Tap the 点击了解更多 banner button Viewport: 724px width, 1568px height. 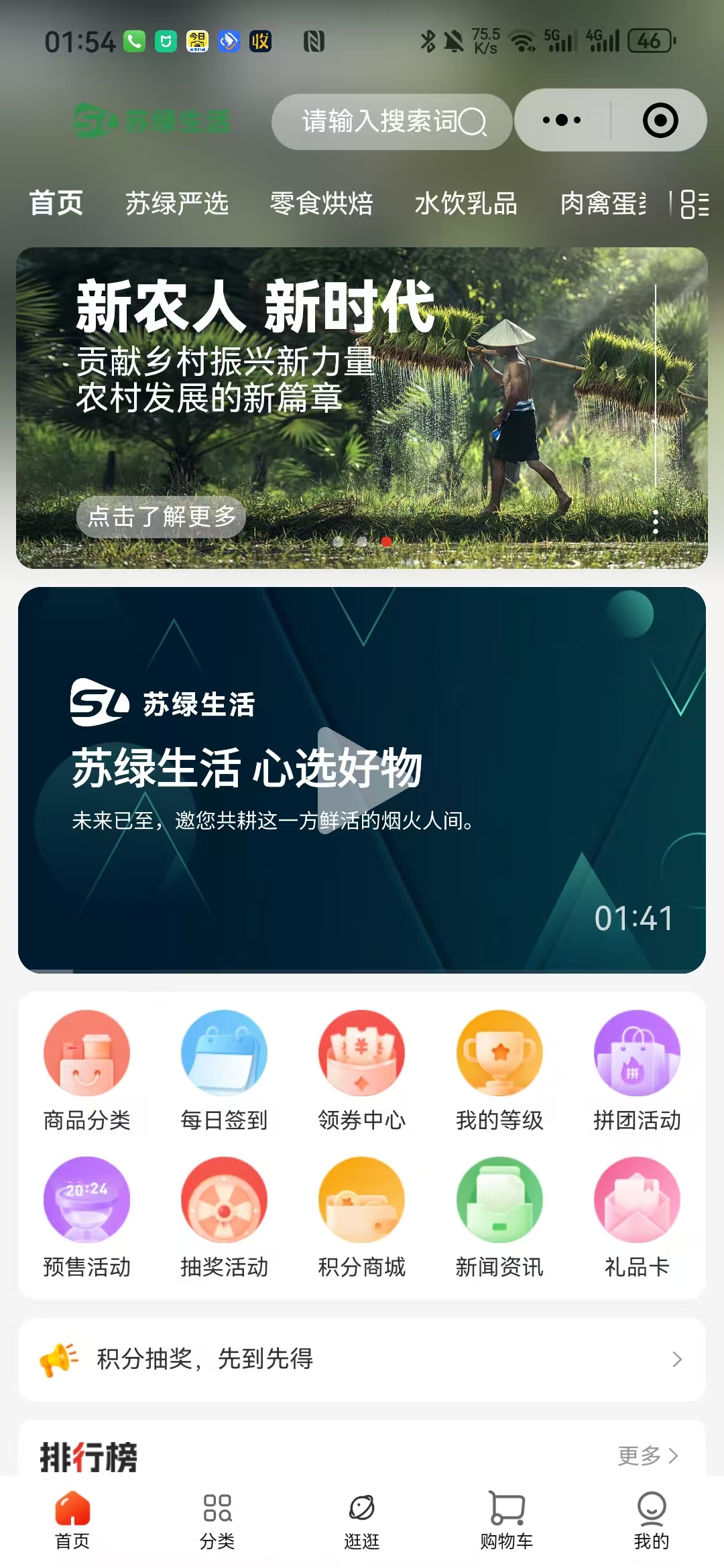coord(163,517)
